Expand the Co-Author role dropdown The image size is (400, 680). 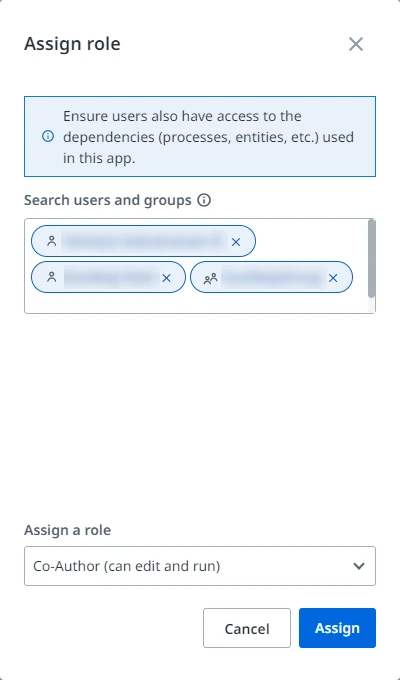[x=200, y=566]
